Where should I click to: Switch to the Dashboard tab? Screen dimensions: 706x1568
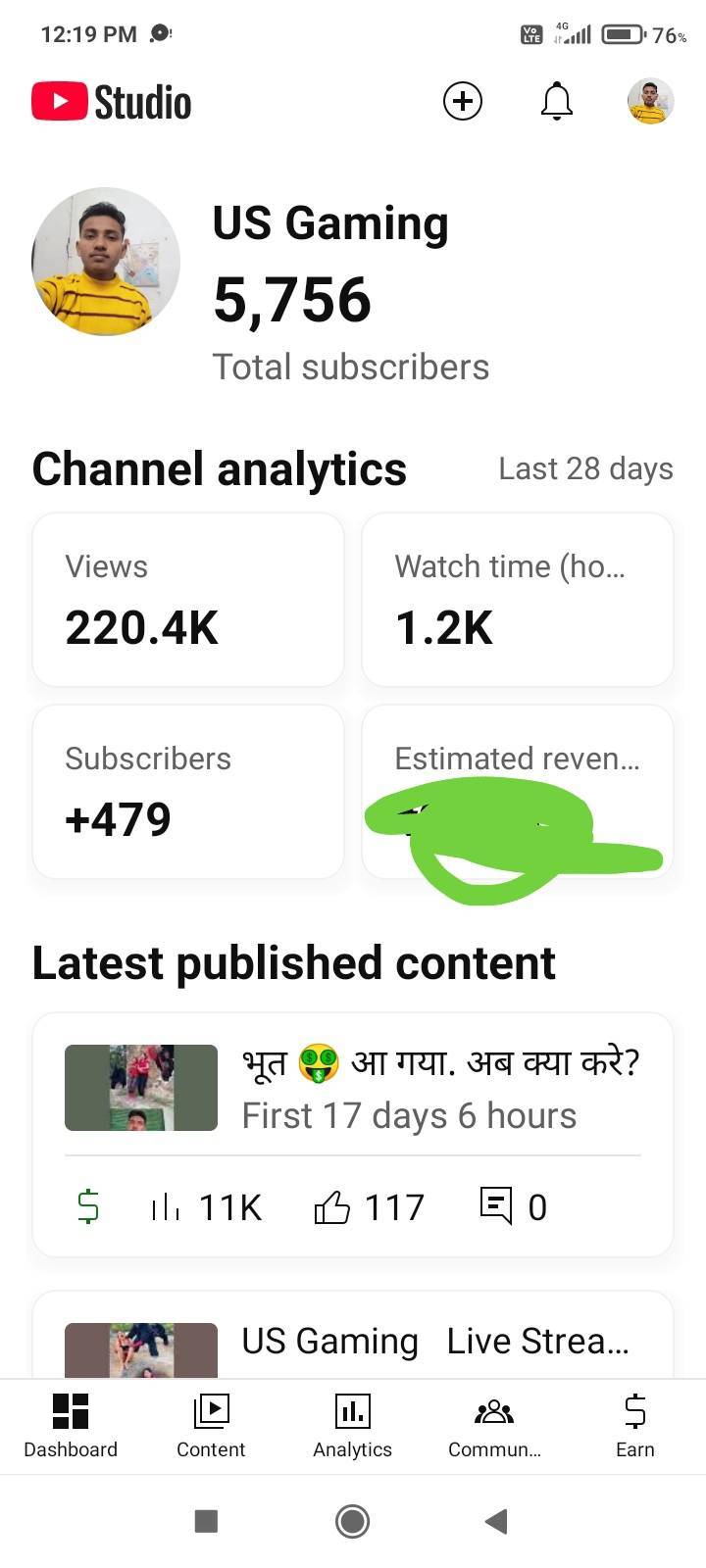click(71, 1426)
